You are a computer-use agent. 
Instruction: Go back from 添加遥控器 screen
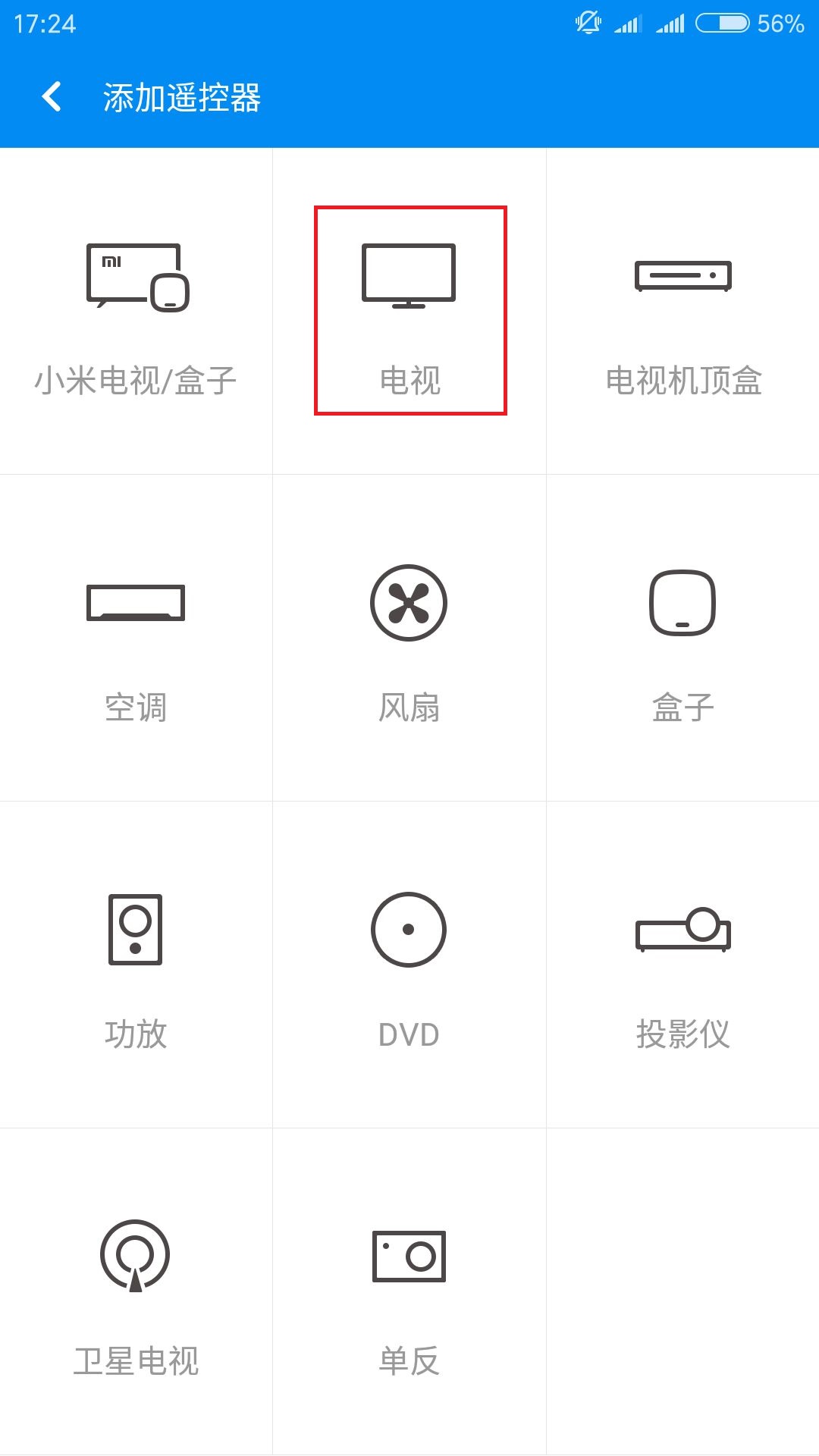[x=52, y=97]
